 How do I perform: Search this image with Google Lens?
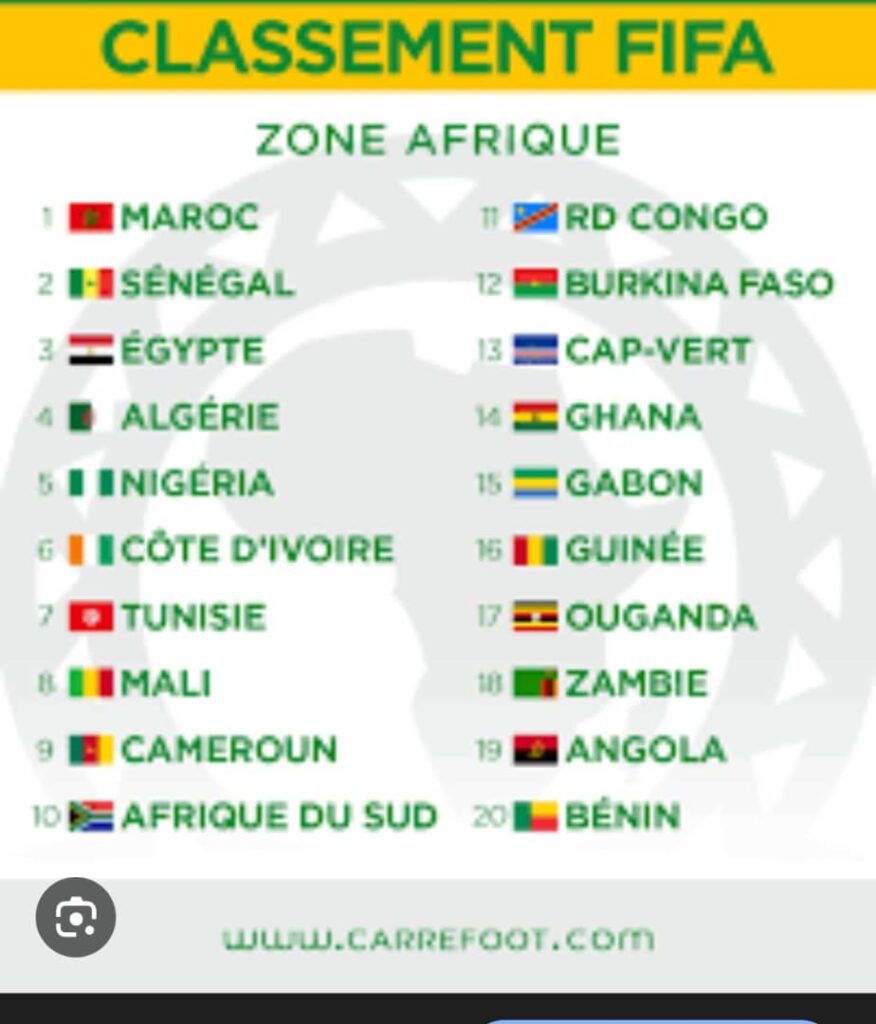(x=76, y=917)
